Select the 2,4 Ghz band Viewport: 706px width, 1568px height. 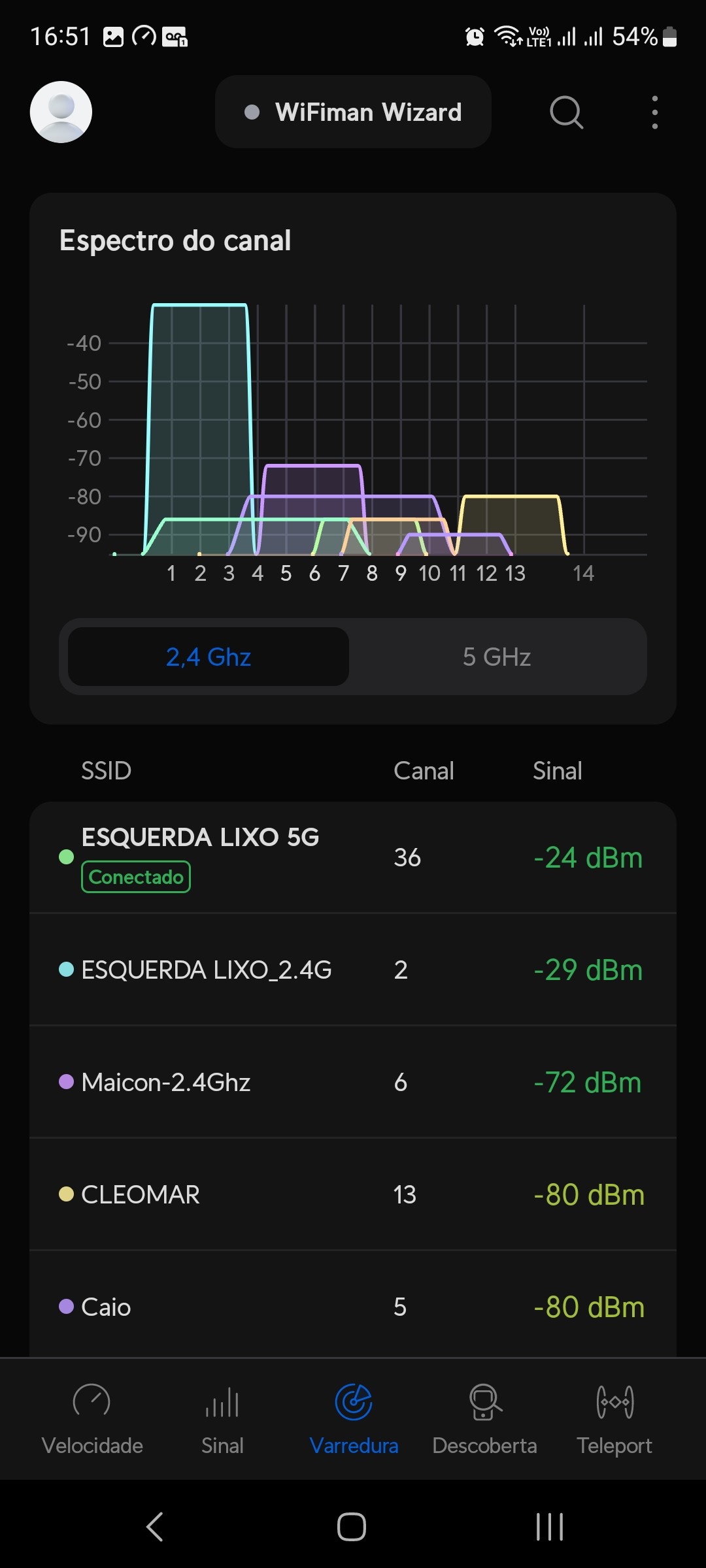pos(209,657)
